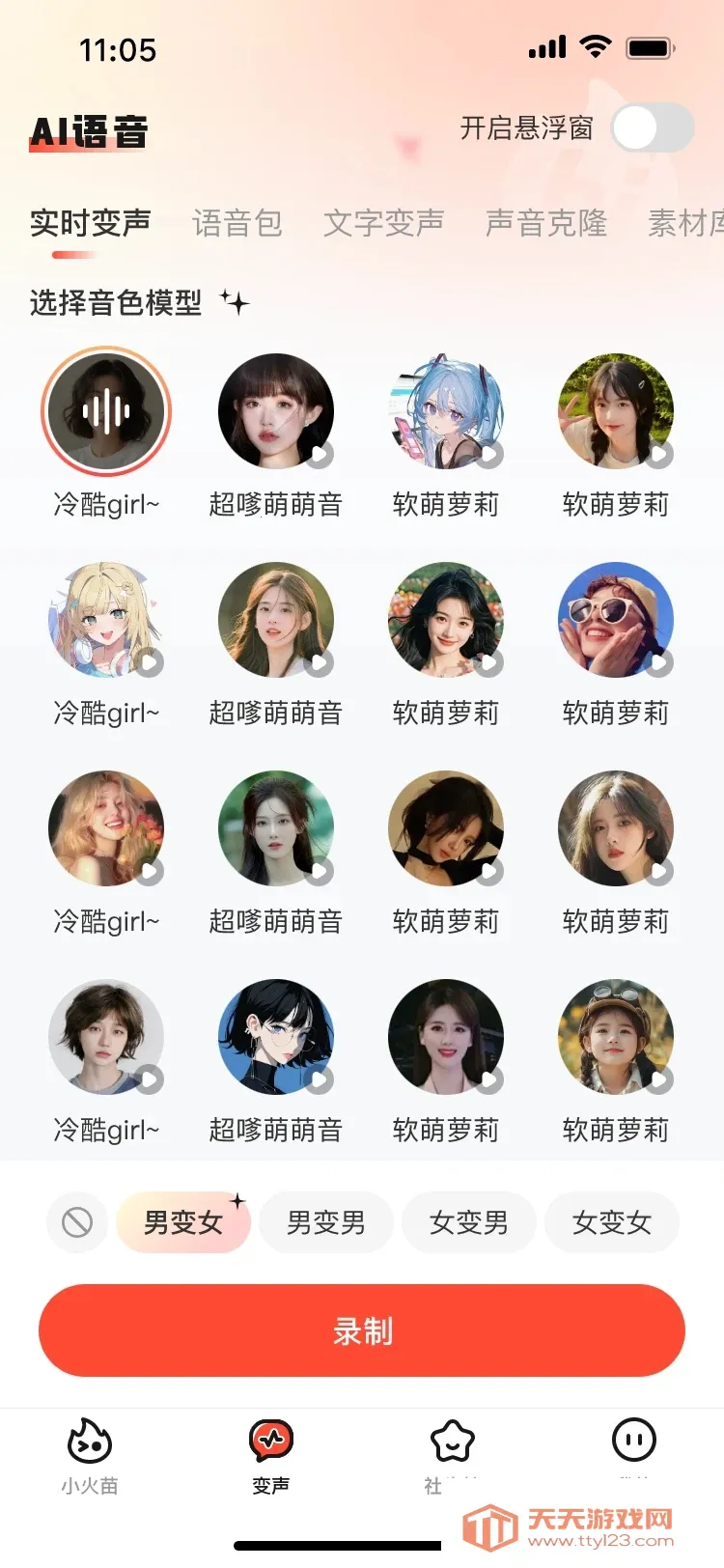Open the 声音克隆 tab

tap(545, 223)
